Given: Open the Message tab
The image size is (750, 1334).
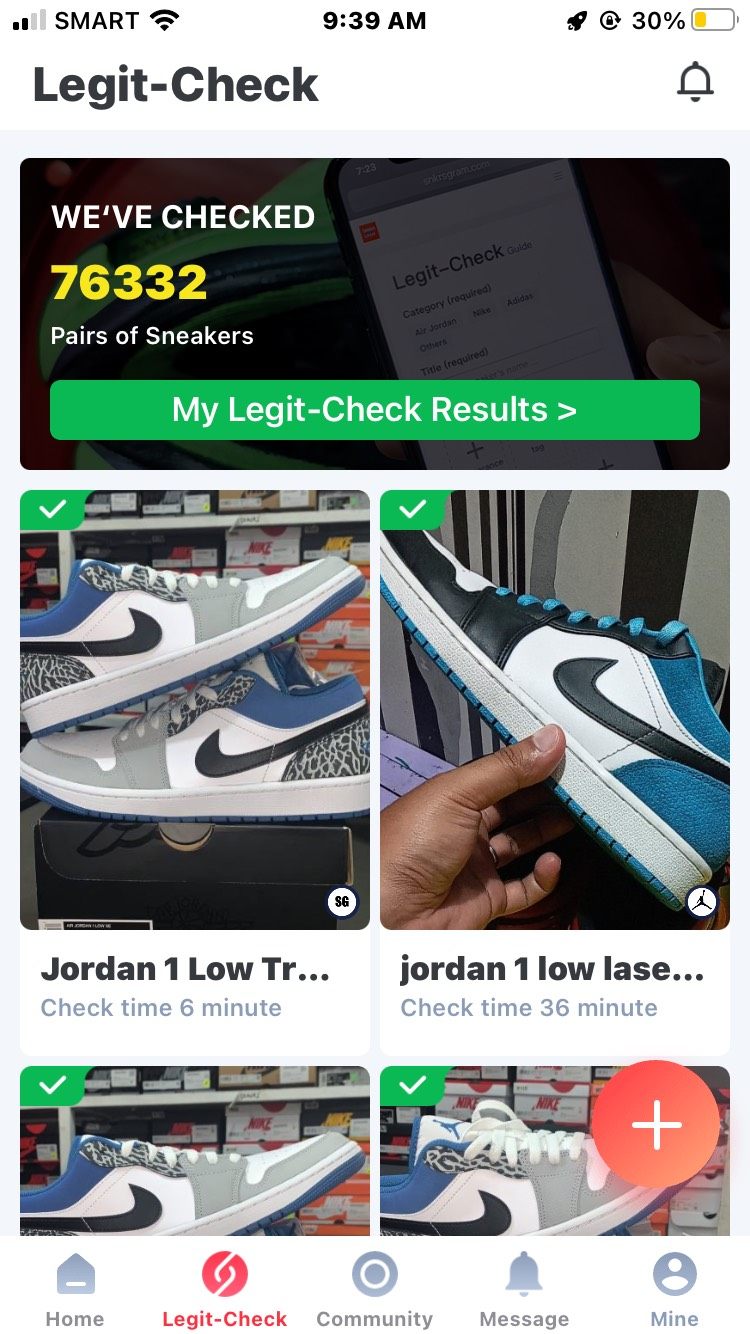Looking at the screenshot, I should [524, 1290].
